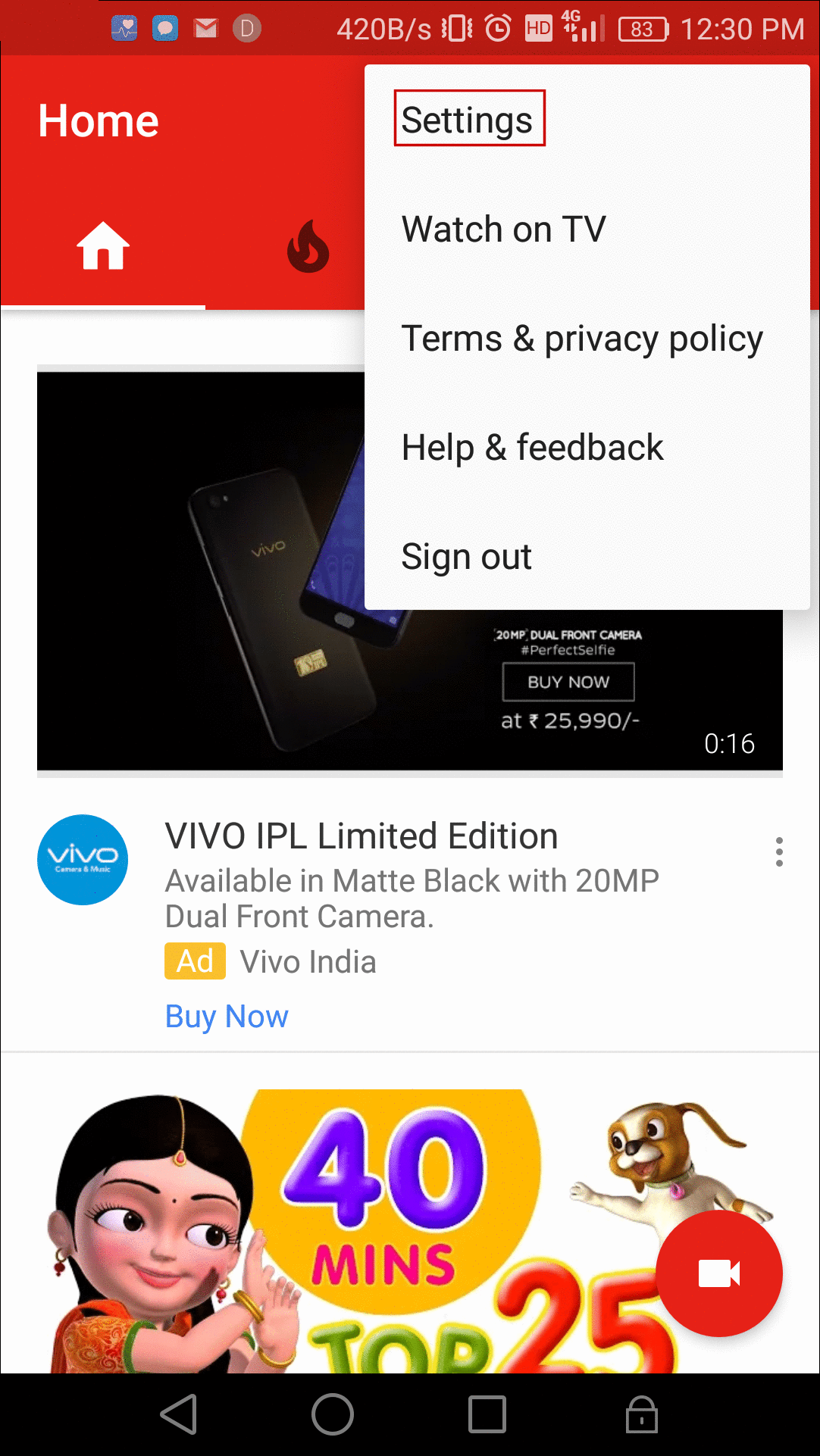Switch to the Trending flame tab
This screenshot has height=1456, width=820.
[x=308, y=246]
